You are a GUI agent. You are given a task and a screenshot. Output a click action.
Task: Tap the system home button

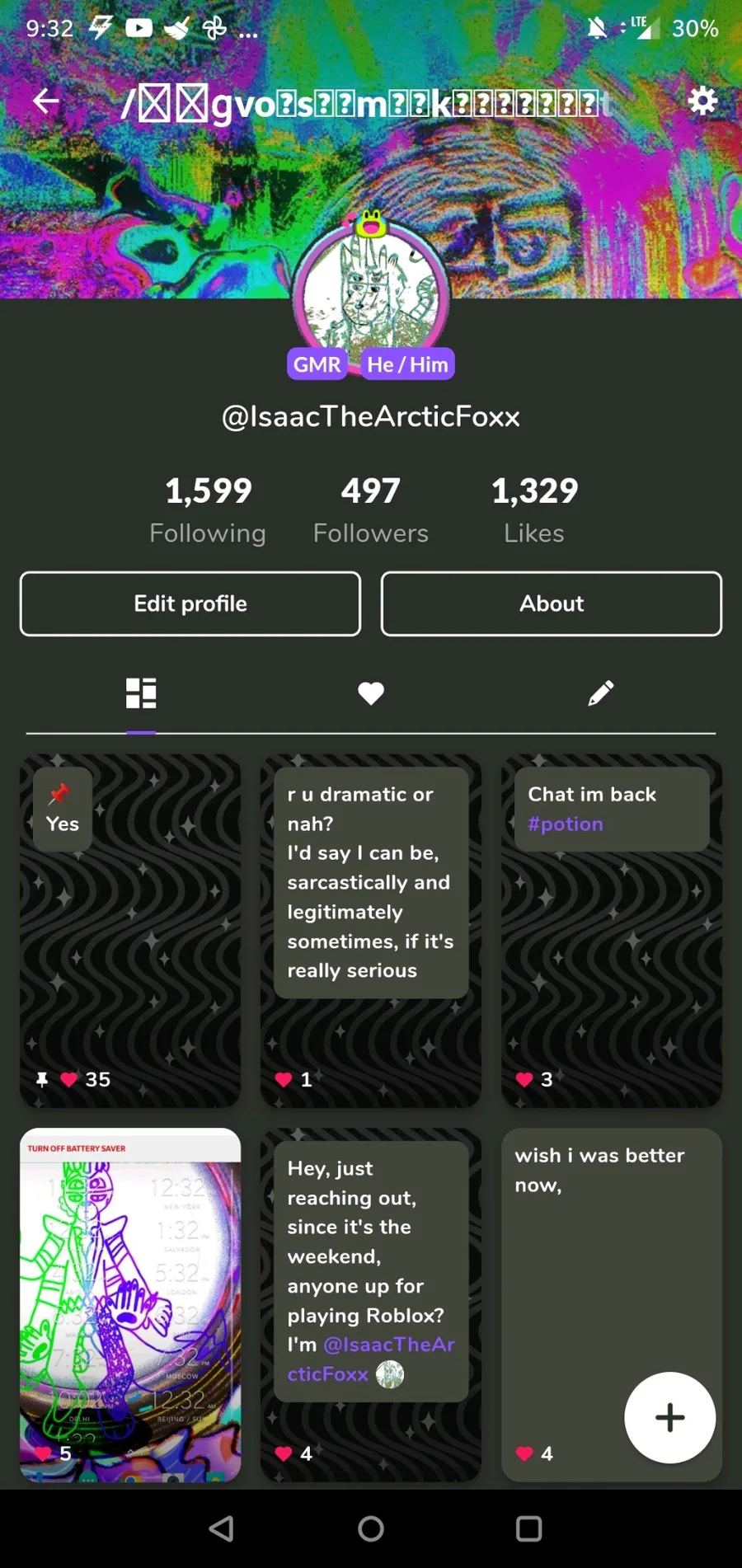(x=371, y=1528)
